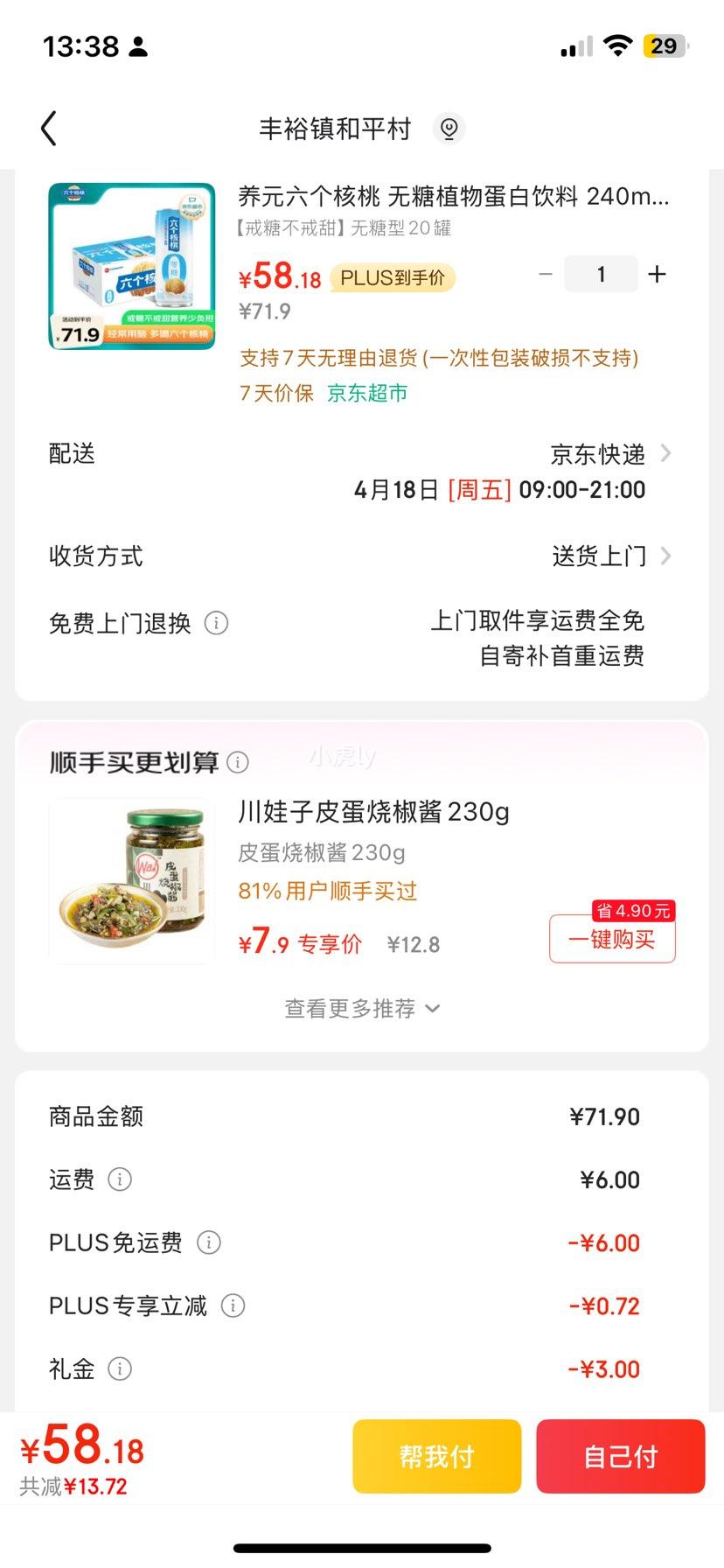The width and height of the screenshot is (724, 1568).
Task: Tap the location pin beside 丰裕镇和平村
Action: point(449,128)
